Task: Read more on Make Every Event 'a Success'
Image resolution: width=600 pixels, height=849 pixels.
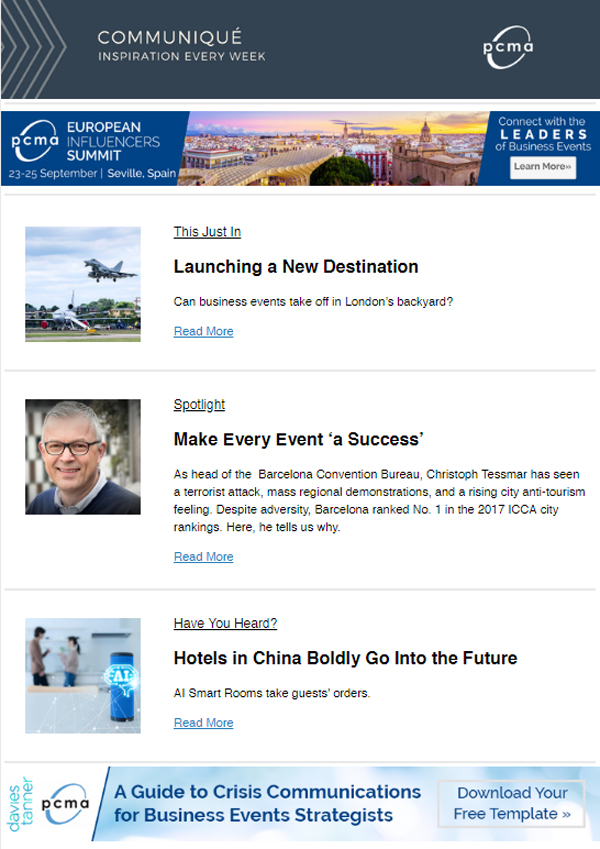Action: (203, 557)
